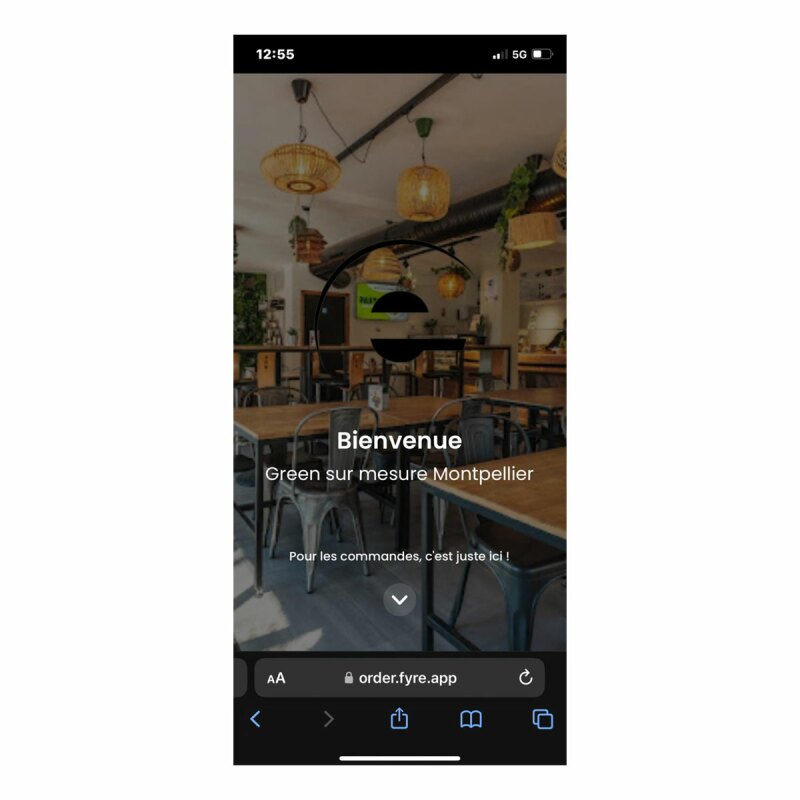The height and width of the screenshot is (800, 800).
Task: Share this page
Action: (x=399, y=719)
